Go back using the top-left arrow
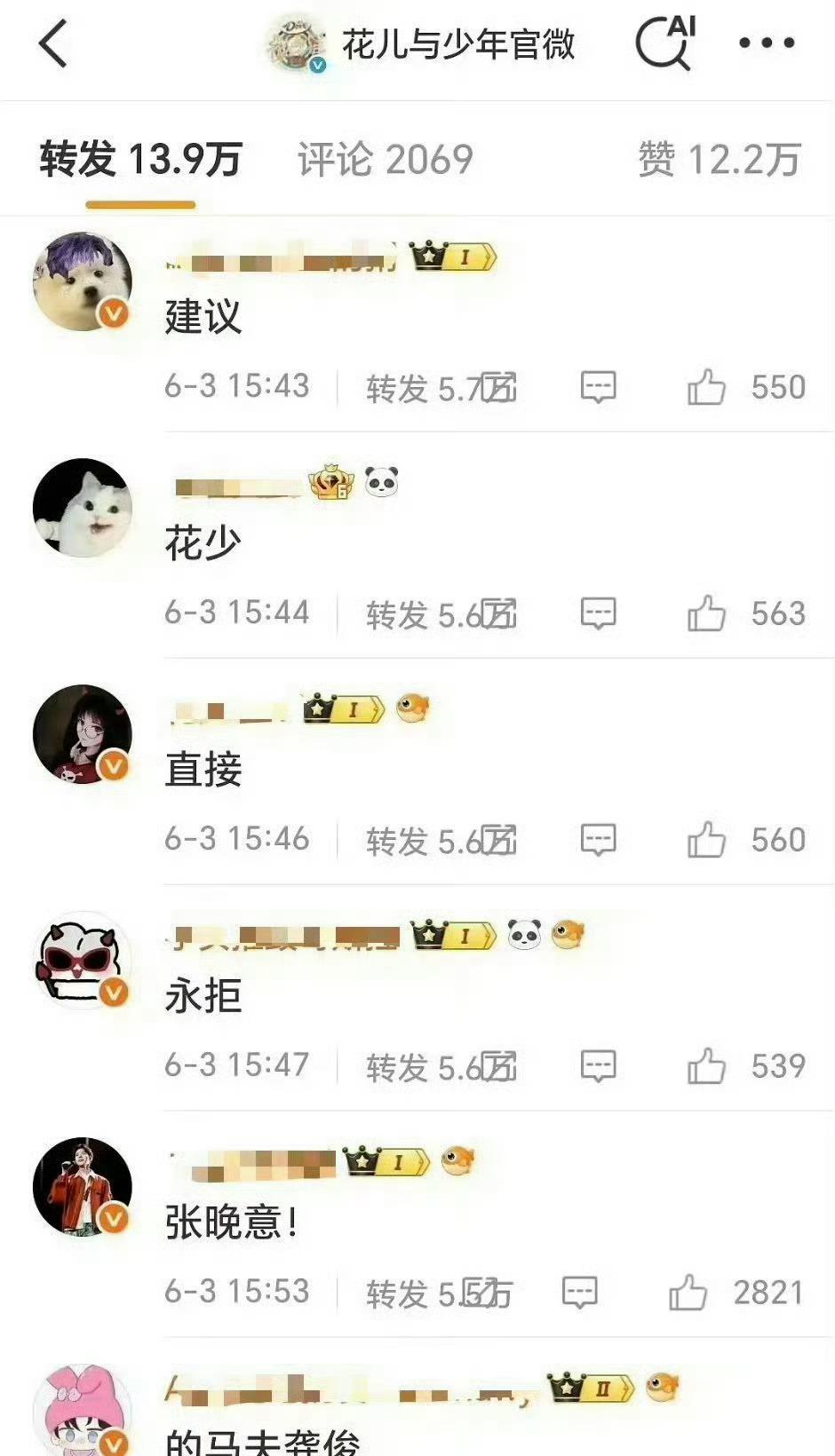 pos(53,43)
